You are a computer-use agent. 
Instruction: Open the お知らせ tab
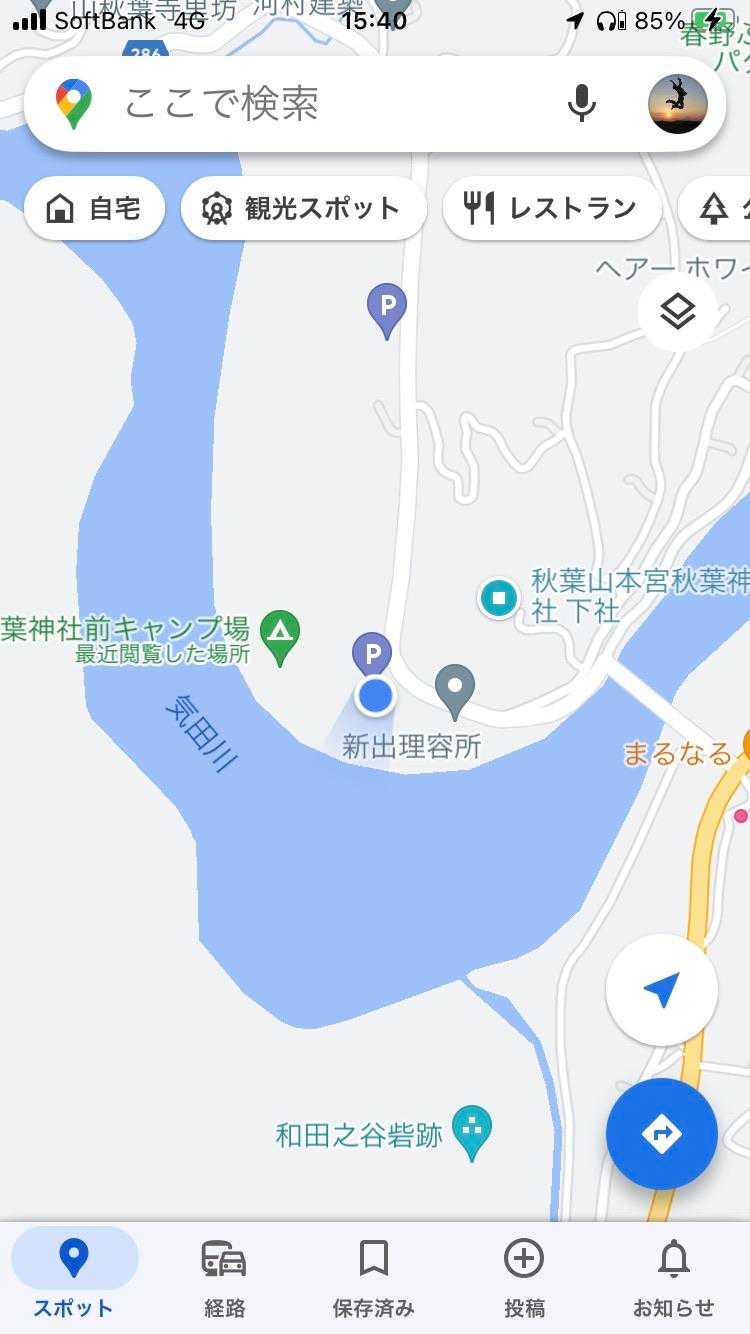coord(673,1276)
